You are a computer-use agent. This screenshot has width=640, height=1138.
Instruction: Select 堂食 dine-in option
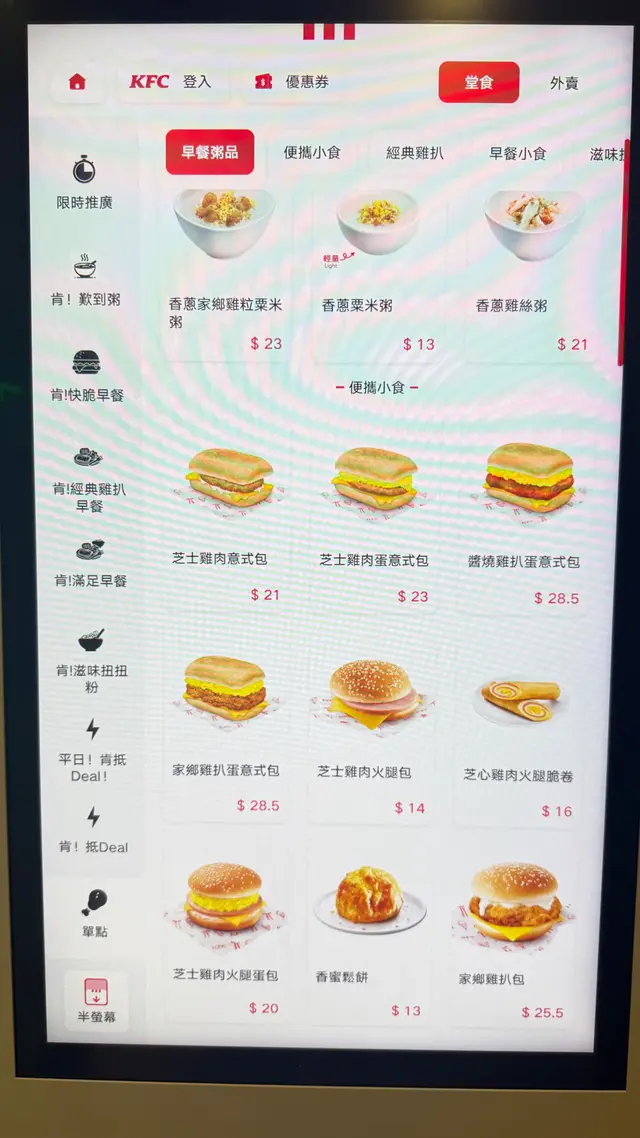[x=478, y=82]
